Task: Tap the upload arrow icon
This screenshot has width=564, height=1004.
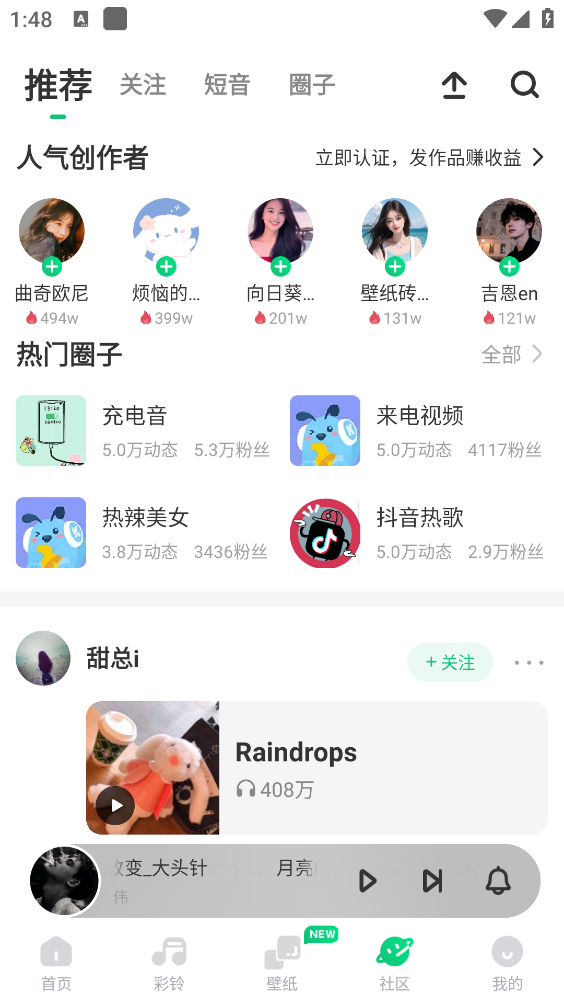Action: click(455, 85)
